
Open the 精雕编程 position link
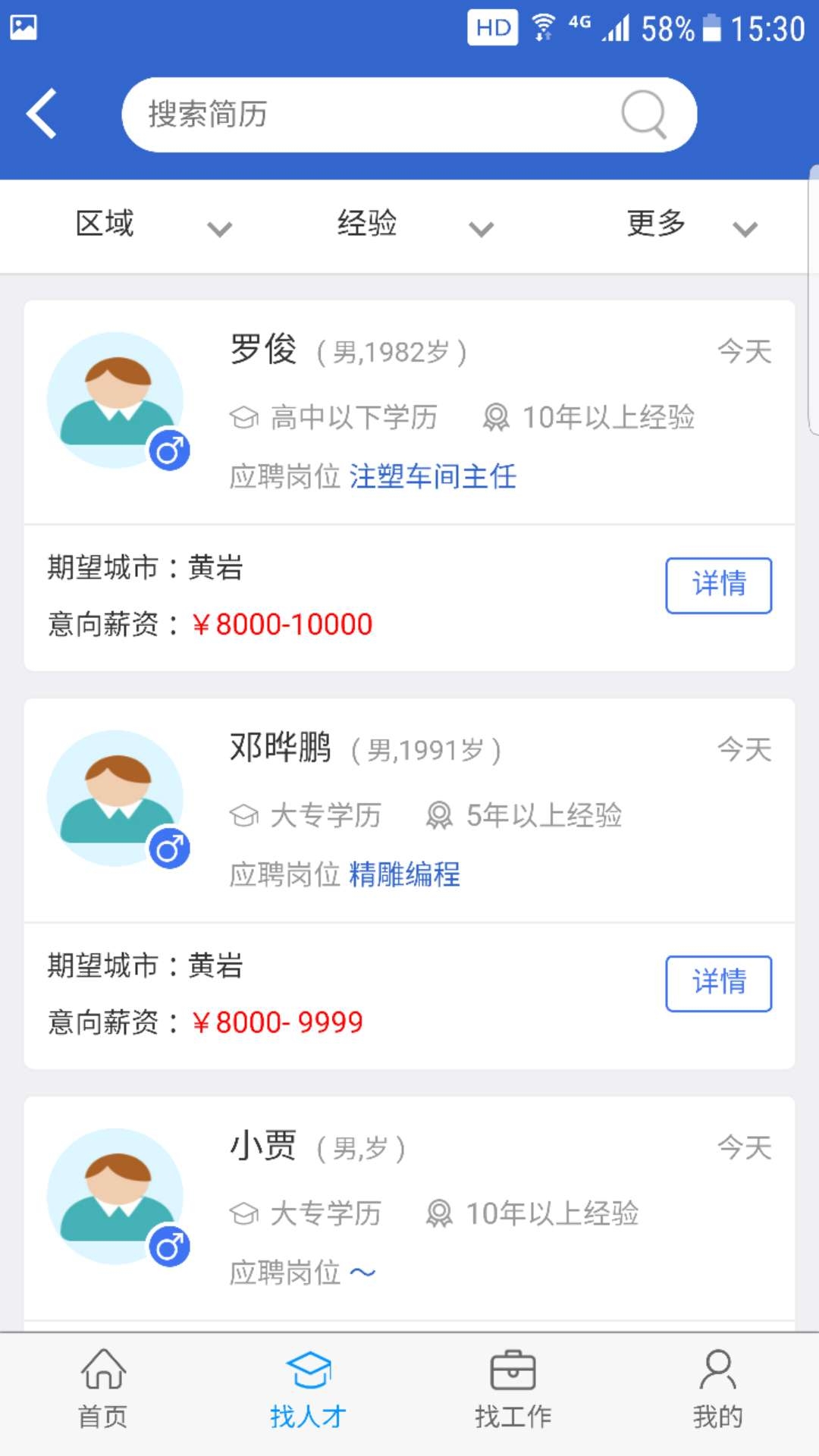(406, 876)
